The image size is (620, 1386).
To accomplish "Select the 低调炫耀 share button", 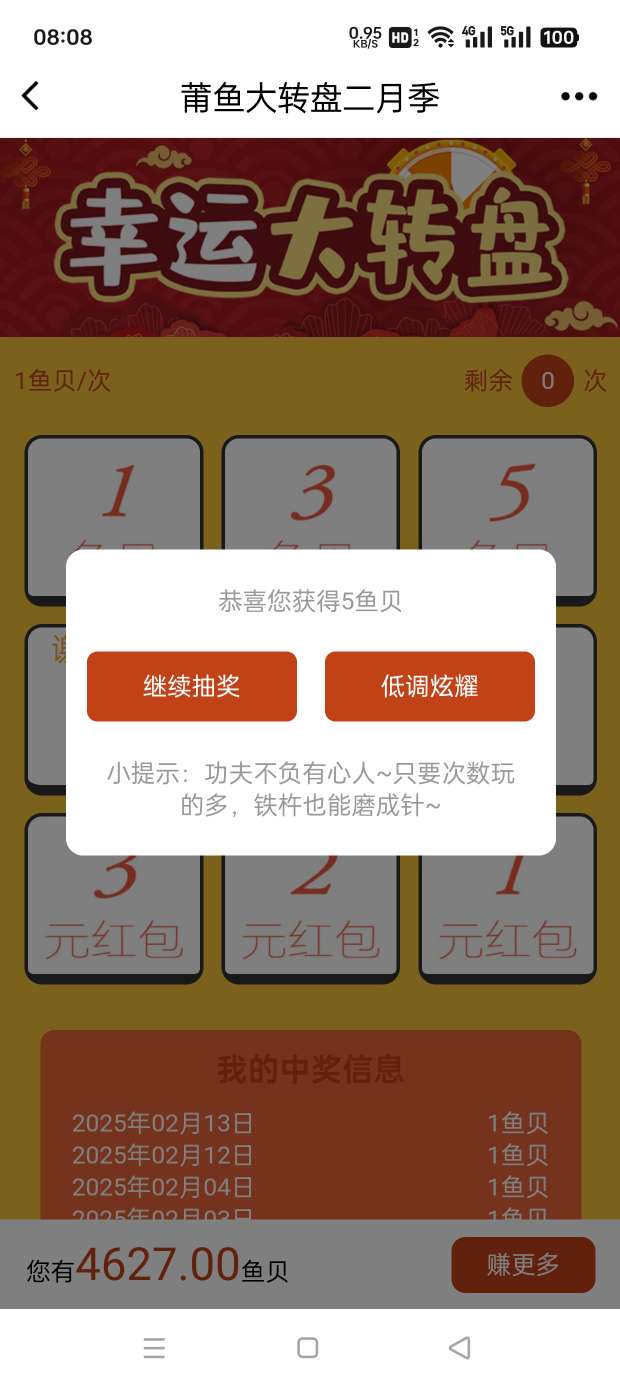I will [430, 686].
